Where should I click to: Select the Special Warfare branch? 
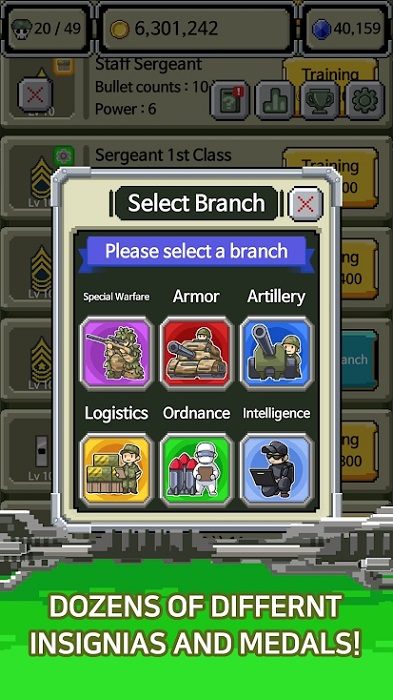tap(117, 354)
